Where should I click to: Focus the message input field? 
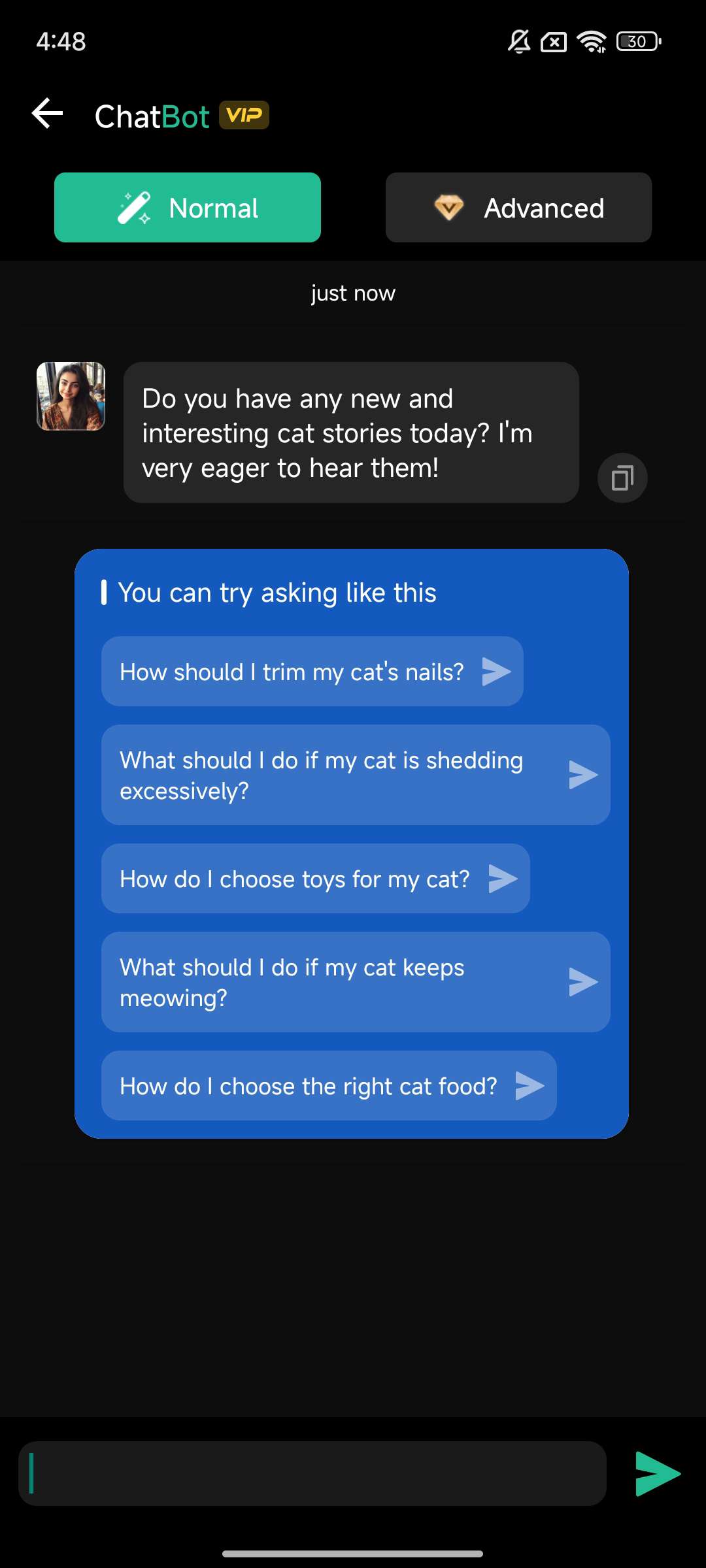pos(312,1474)
